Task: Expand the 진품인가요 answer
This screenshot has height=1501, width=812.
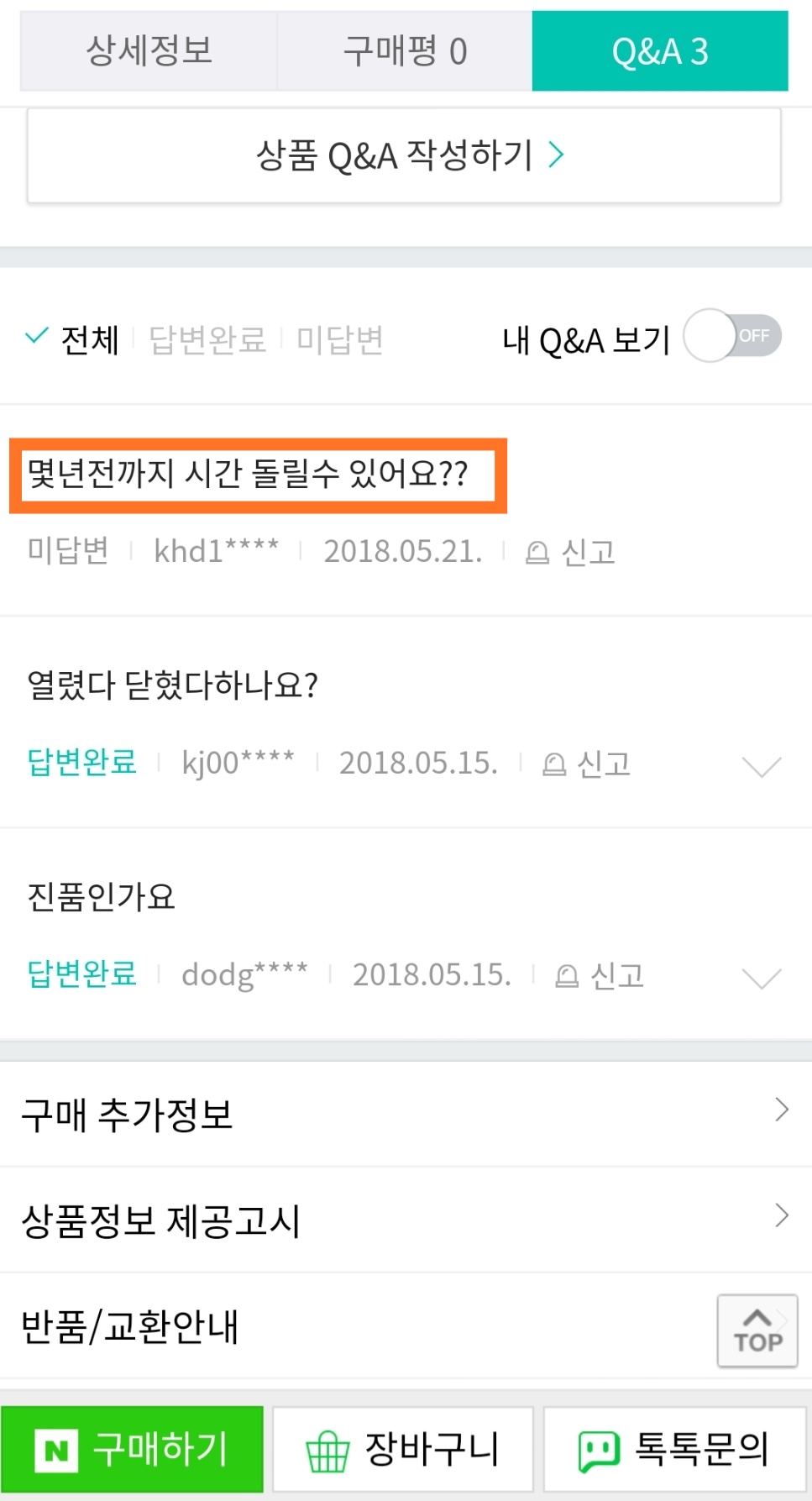Action: [761, 977]
